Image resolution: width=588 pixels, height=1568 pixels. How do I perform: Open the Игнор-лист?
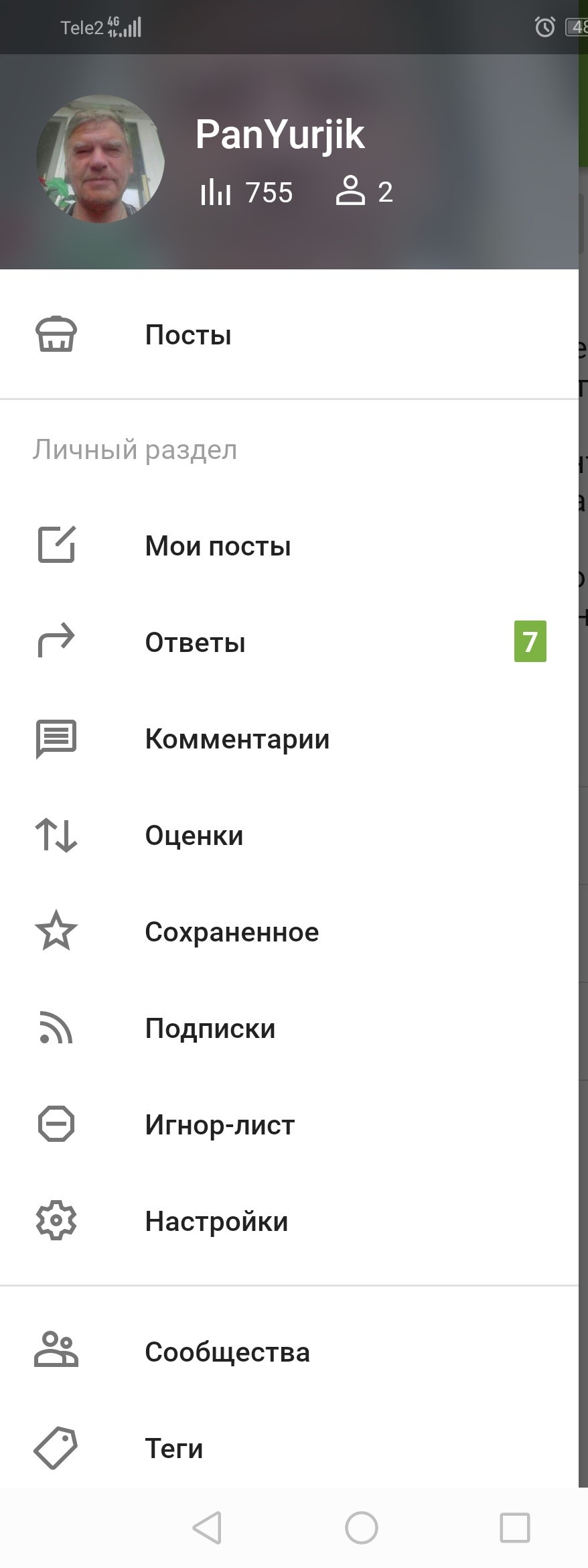click(220, 1125)
